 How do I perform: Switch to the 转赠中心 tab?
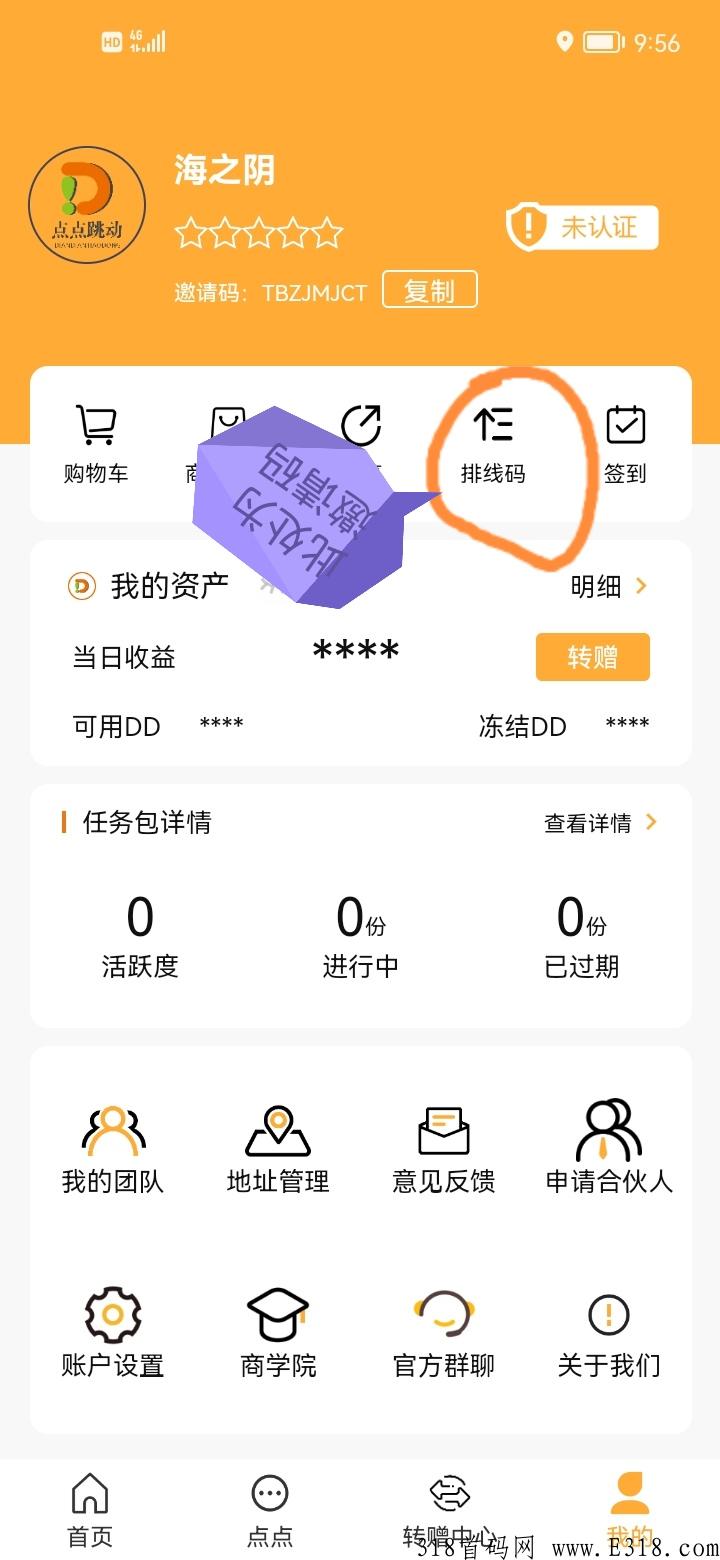pyautogui.click(x=448, y=1505)
